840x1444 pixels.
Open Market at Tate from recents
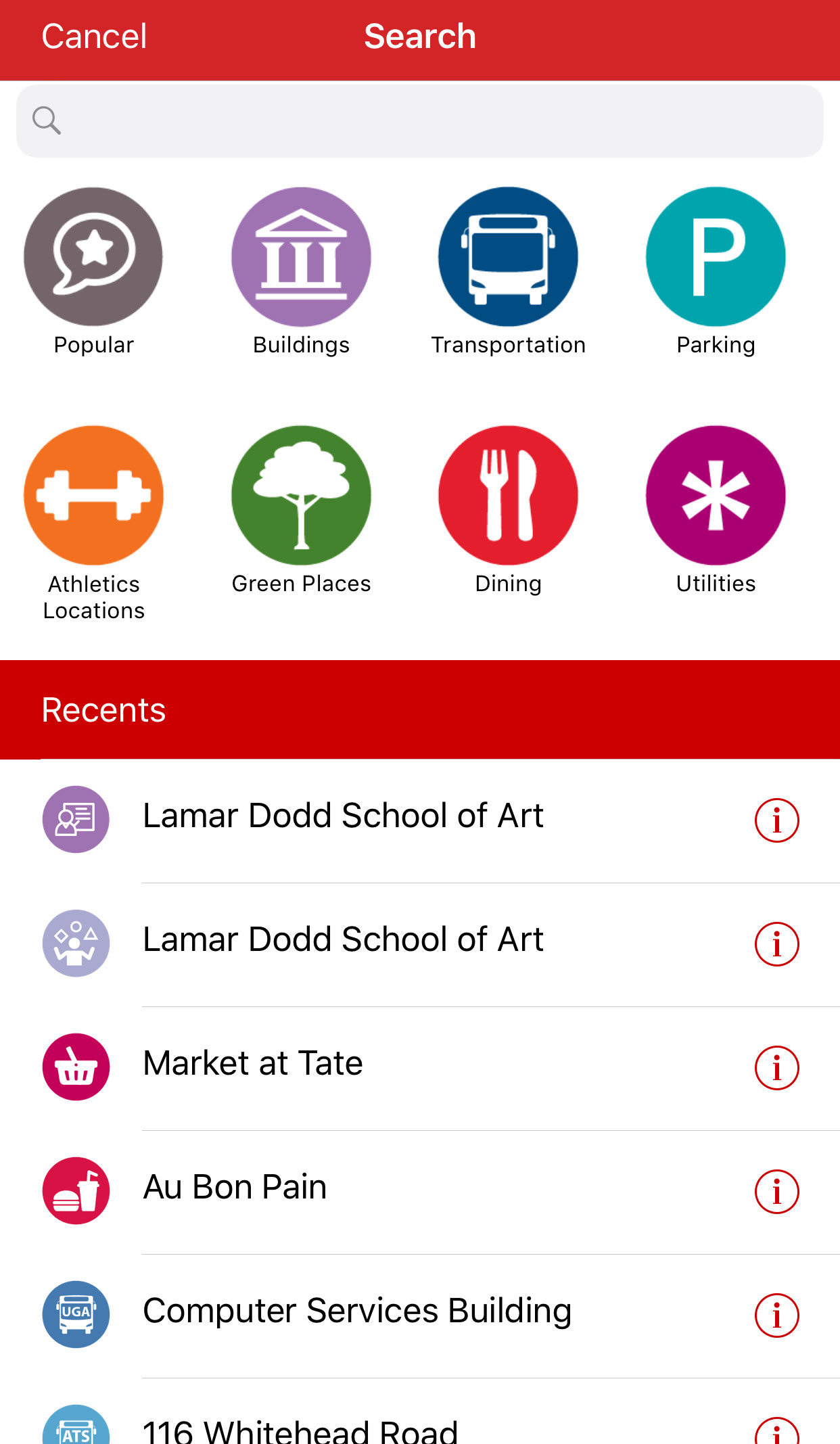click(253, 1064)
